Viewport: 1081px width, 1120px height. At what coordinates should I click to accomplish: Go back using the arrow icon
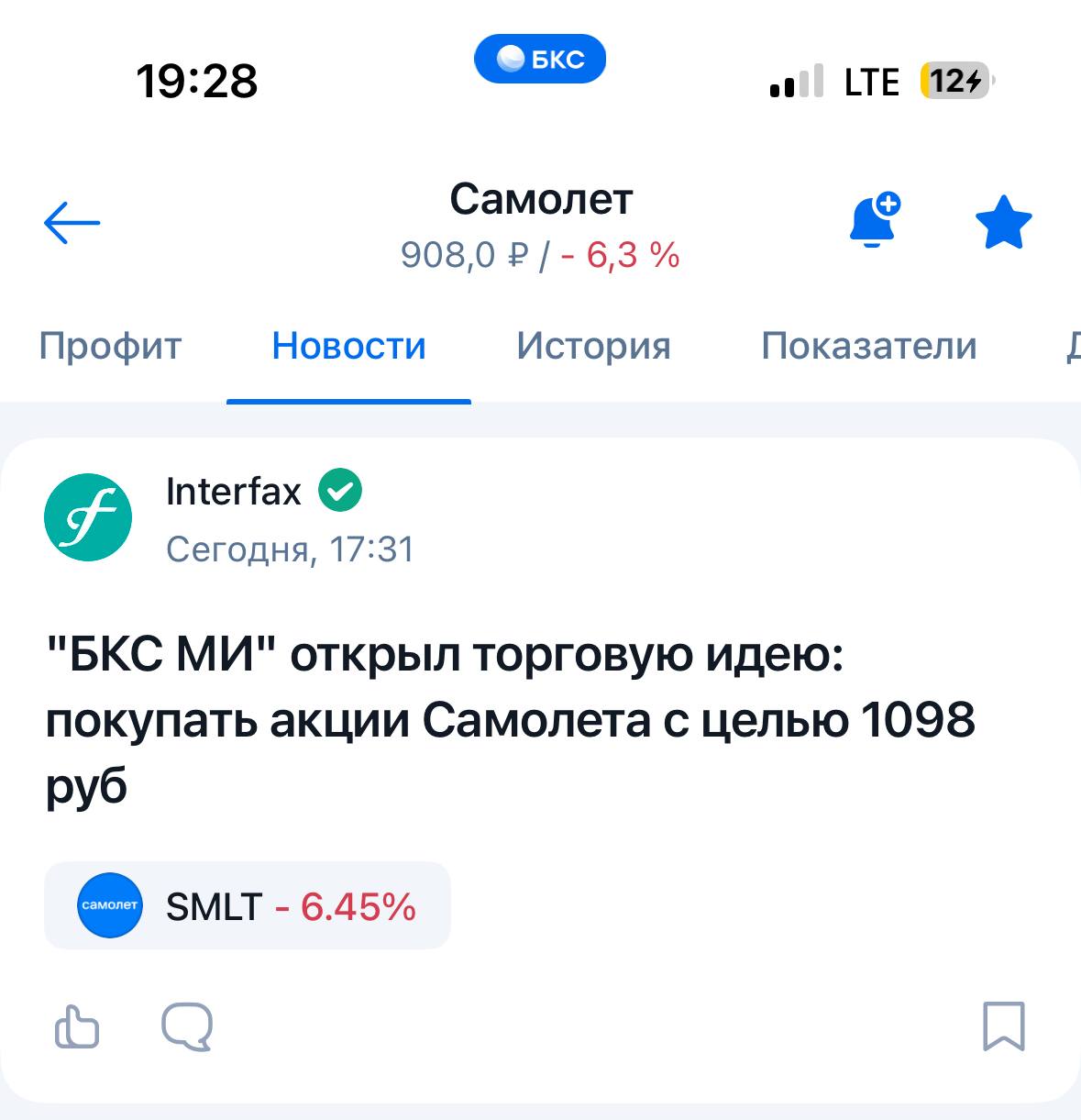tap(72, 222)
